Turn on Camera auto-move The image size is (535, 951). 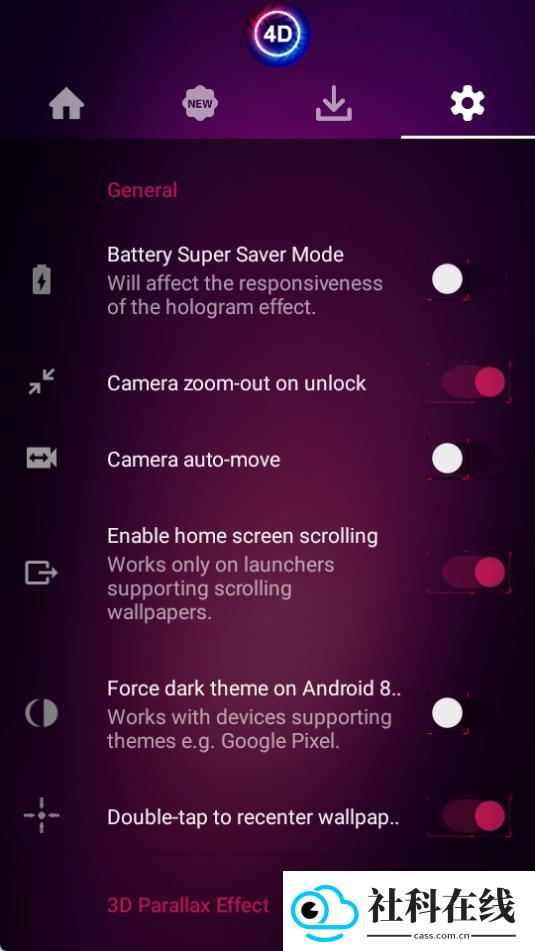(x=468, y=459)
